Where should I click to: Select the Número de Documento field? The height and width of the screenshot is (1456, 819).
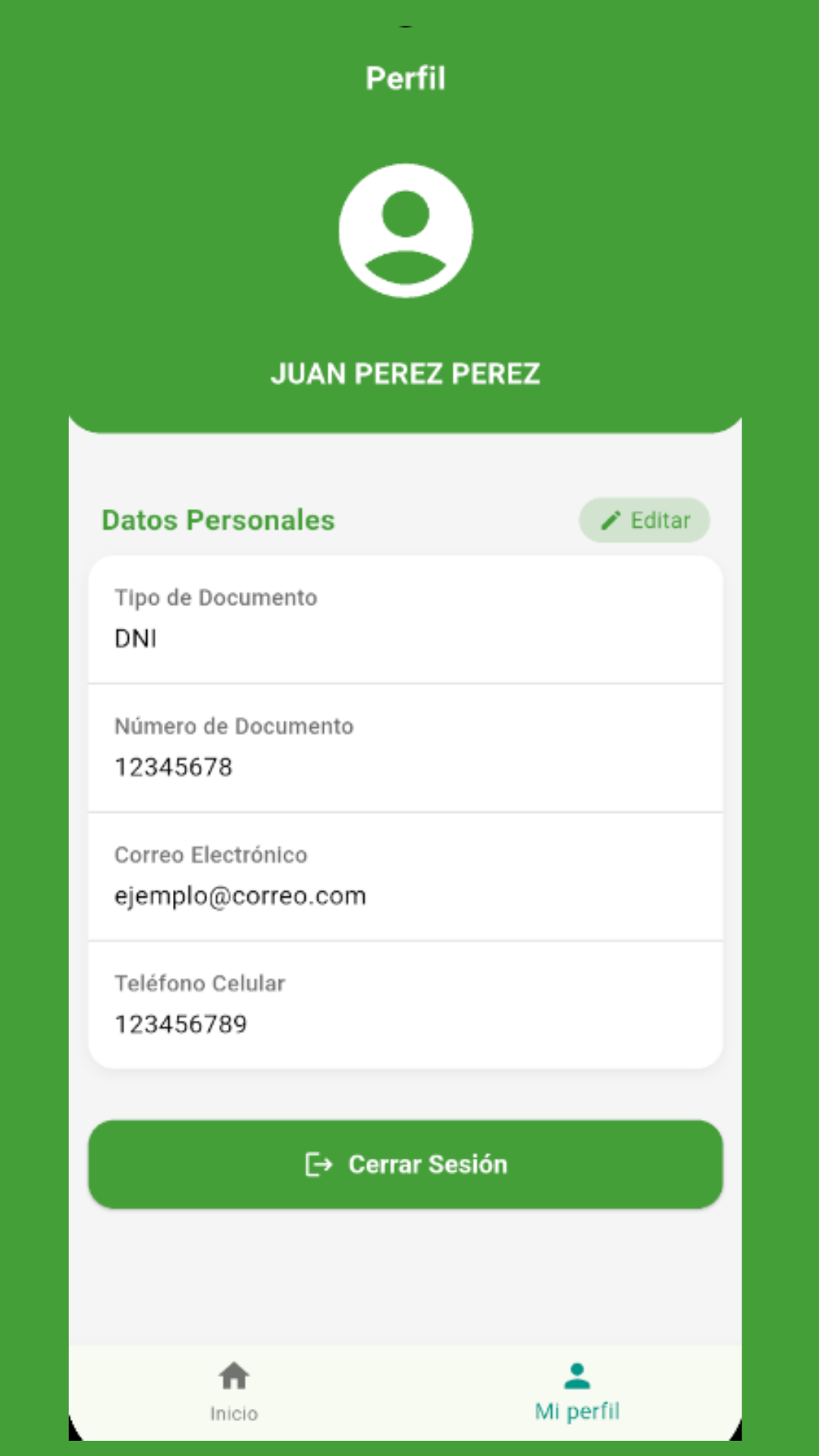click(406, 747)
